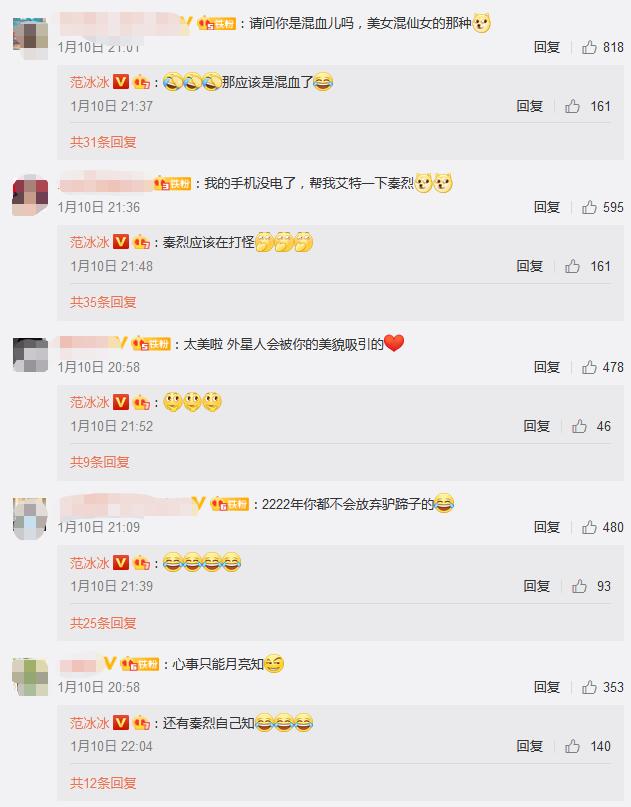Image resolution: width=631 pixels, height=807 pixels.
Task: Like 范冰冰's 还有秦烈自己知 reply
Action: point(573,746)
